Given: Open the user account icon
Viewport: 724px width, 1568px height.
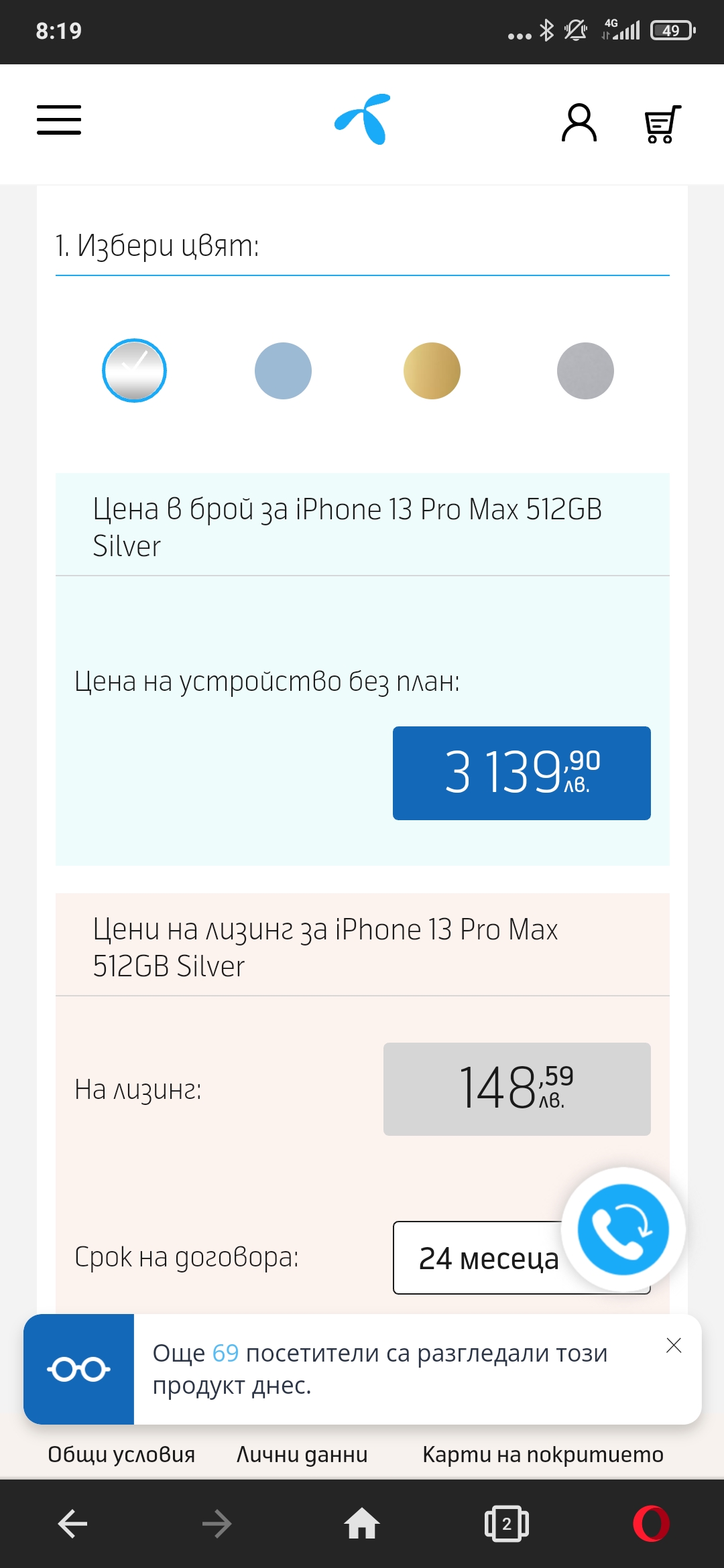Looking at the screenshot, I should (579, 123).
